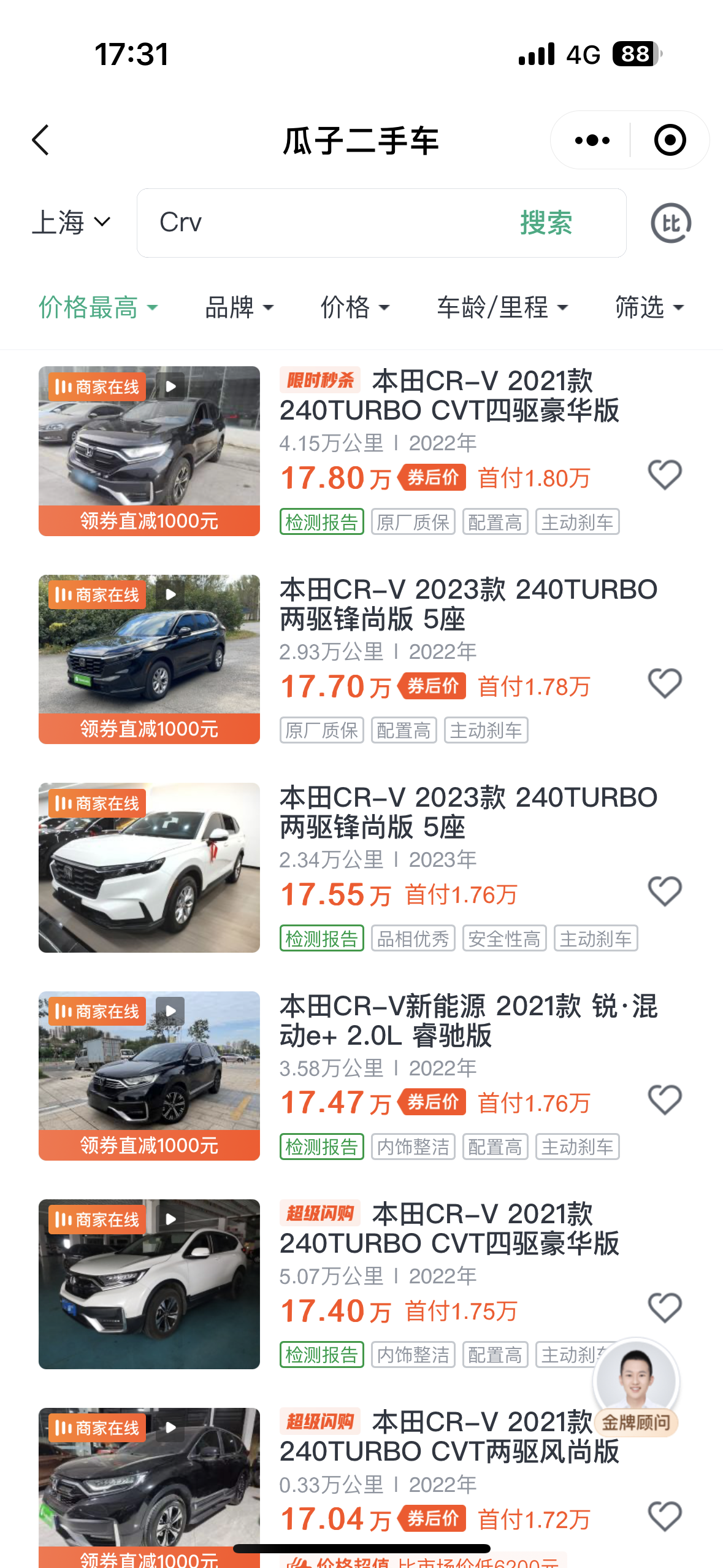
Task: Expand the 车龄/里程 filter
Action: 502,307
